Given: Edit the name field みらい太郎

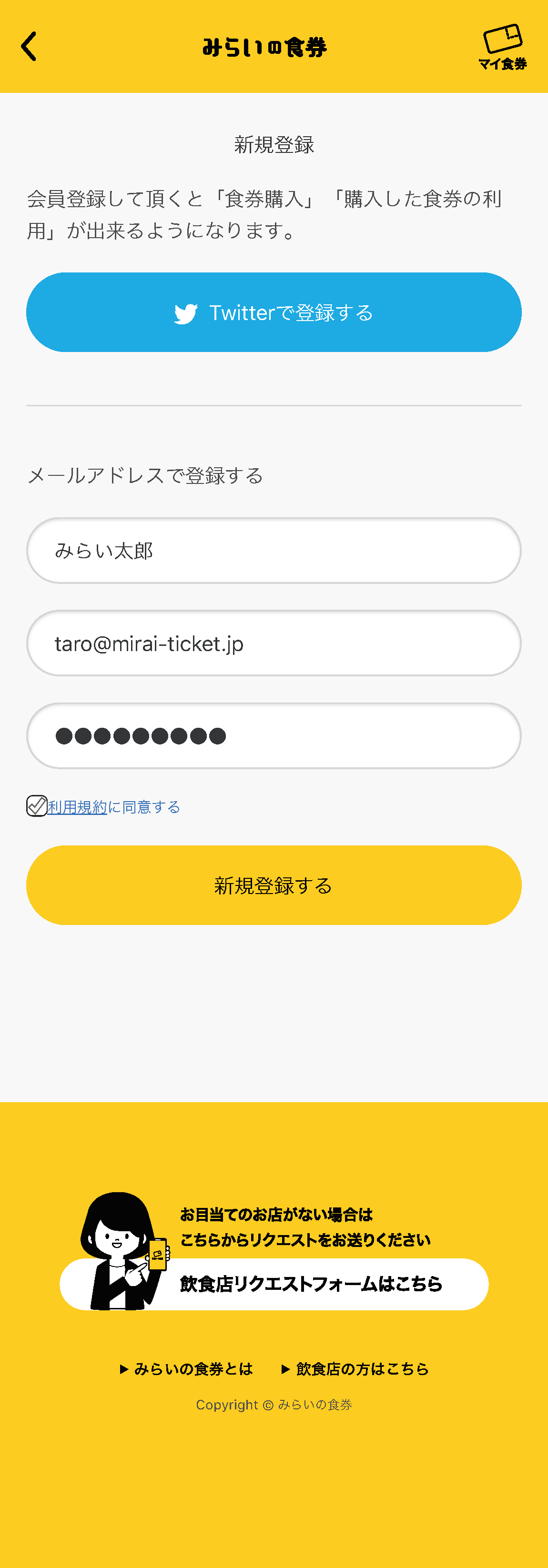Looking at the screenshot, I should click(274, 551).
